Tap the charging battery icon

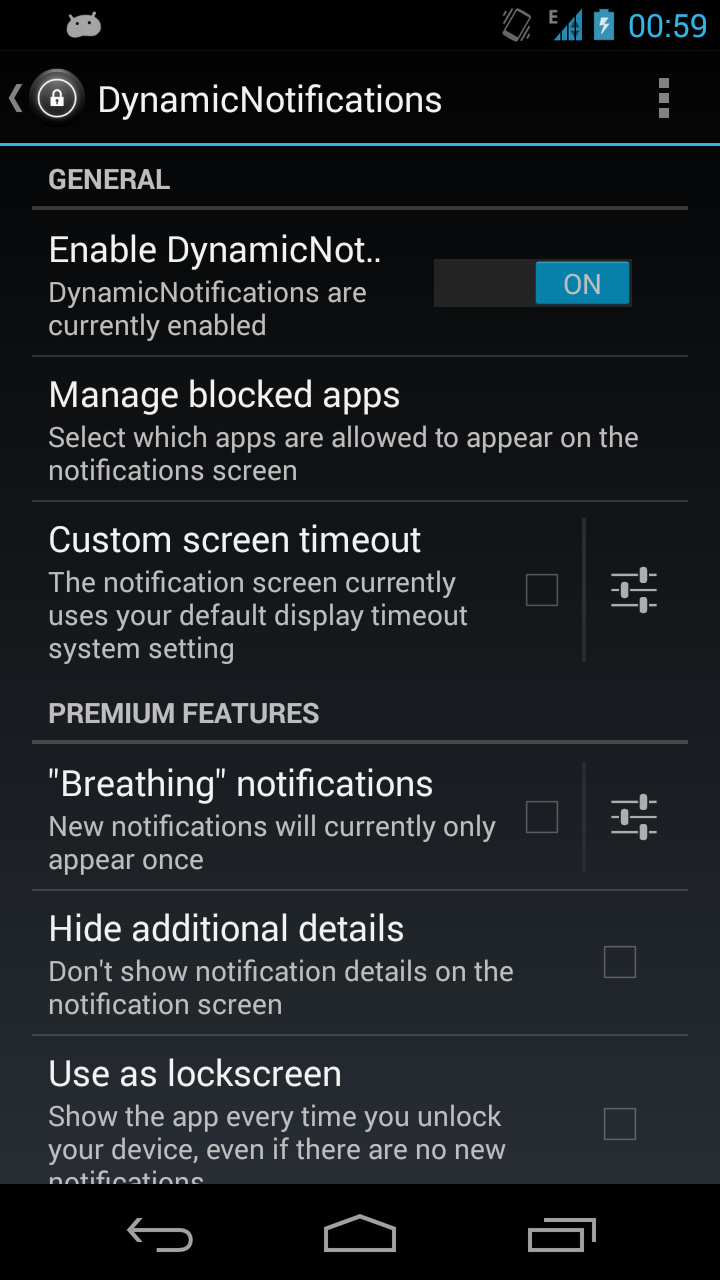607,25
